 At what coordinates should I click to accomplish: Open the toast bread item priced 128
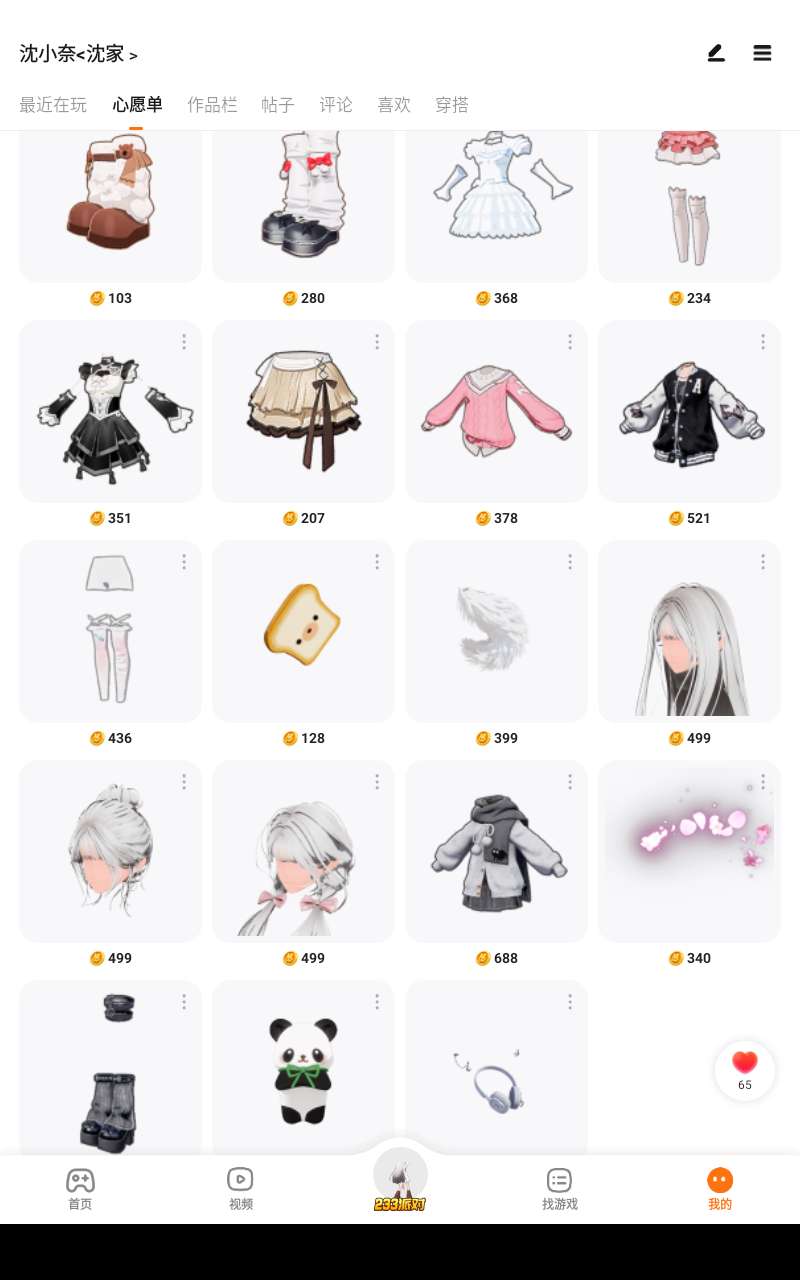click(x=303, y=632)
